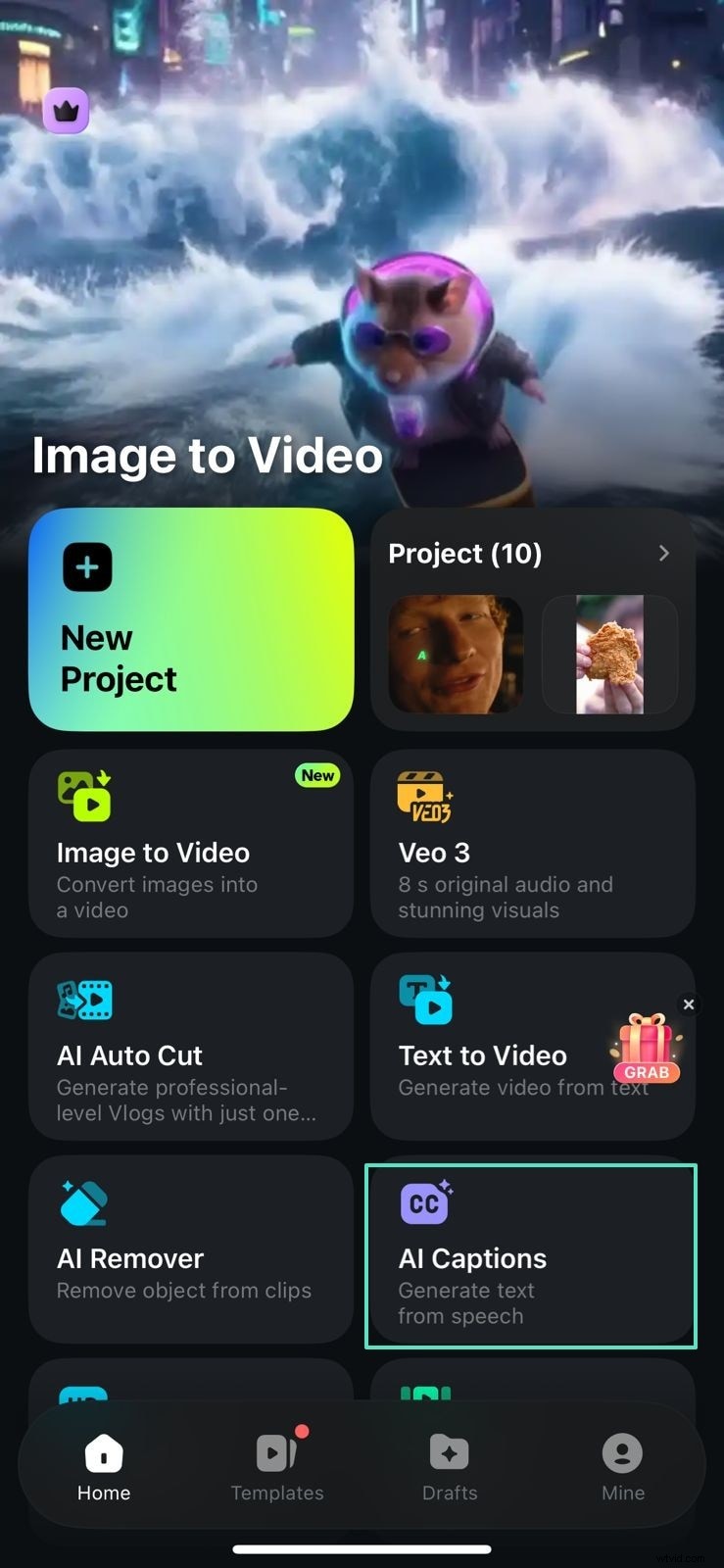724x1568 pixels.
Task: View the Drafts tab
Action: pyautogui.click(x=450, y=1467)
